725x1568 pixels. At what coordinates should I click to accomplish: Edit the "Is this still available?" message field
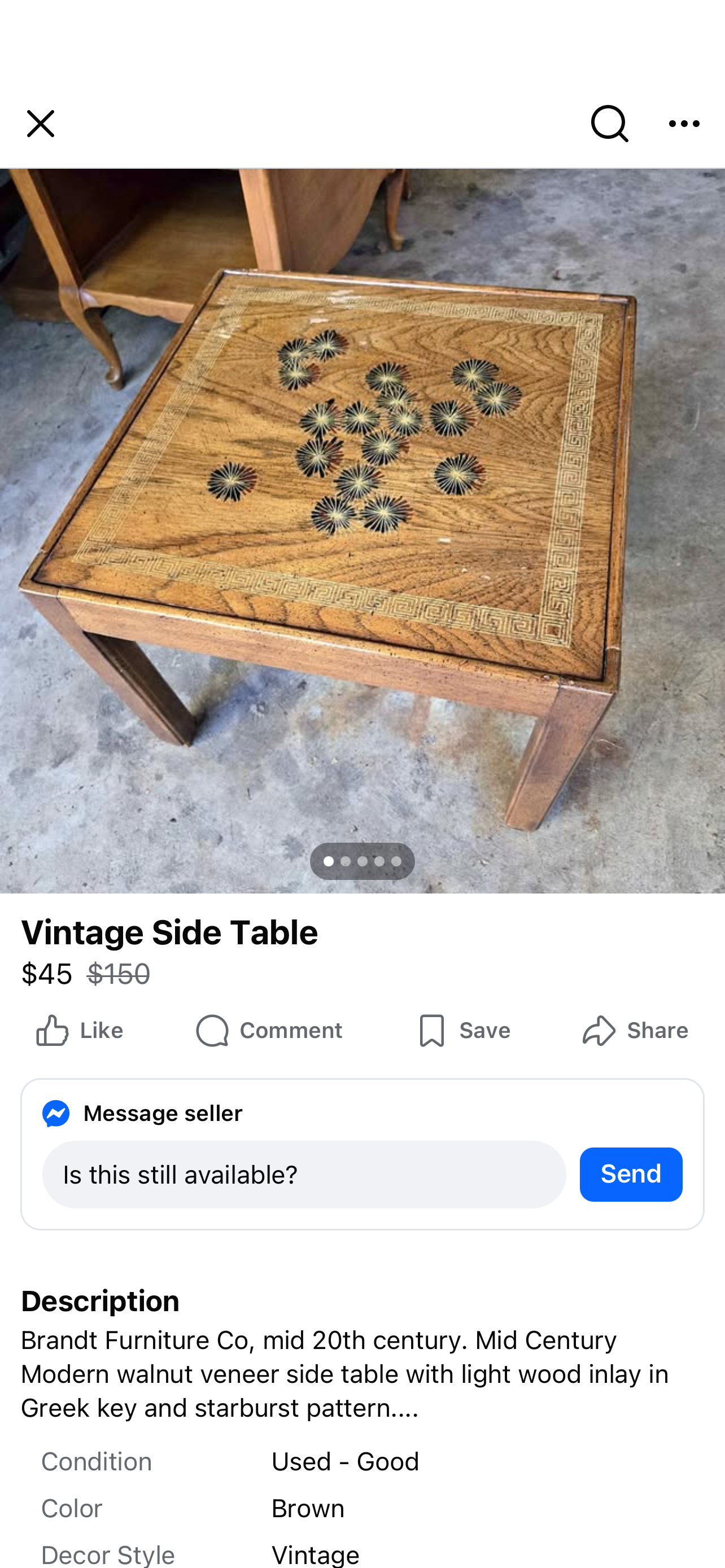coord(304,1174)
